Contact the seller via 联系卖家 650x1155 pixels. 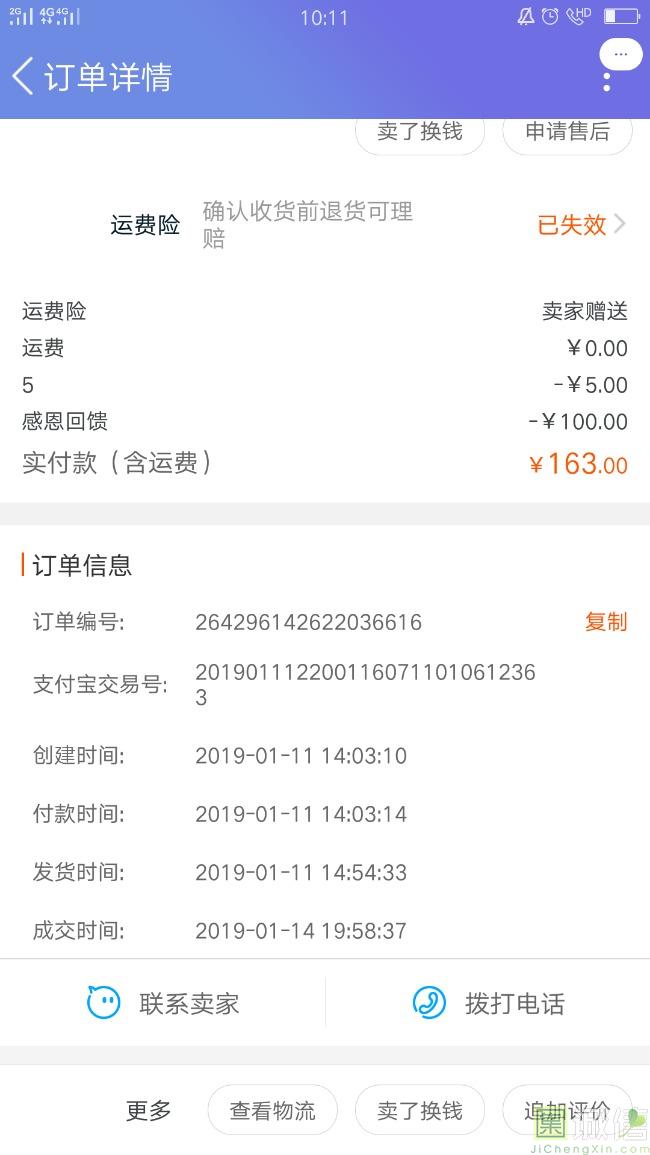163,1003
